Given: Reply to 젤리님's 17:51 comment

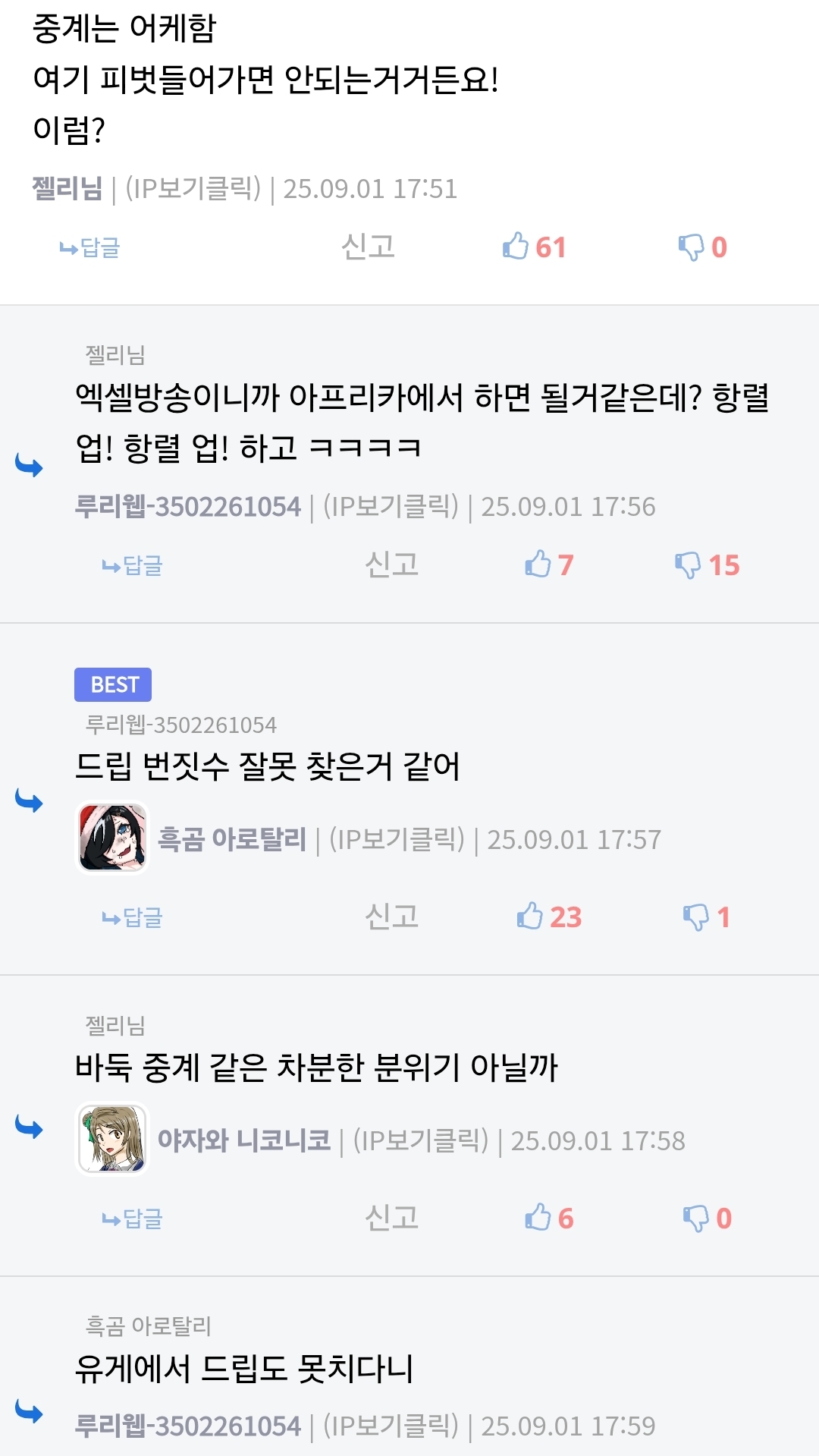Looking at the screenshot, I should [89, 247].
